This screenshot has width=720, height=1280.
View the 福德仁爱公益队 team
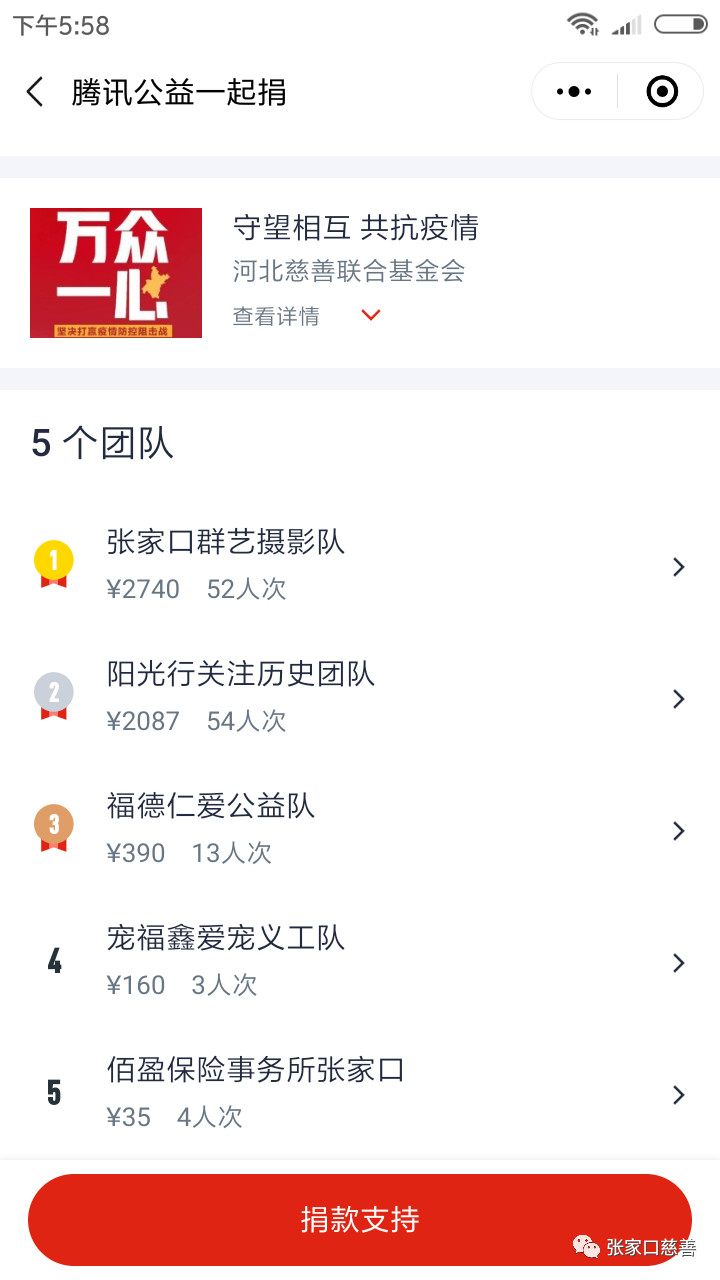(x=360, y=830)
